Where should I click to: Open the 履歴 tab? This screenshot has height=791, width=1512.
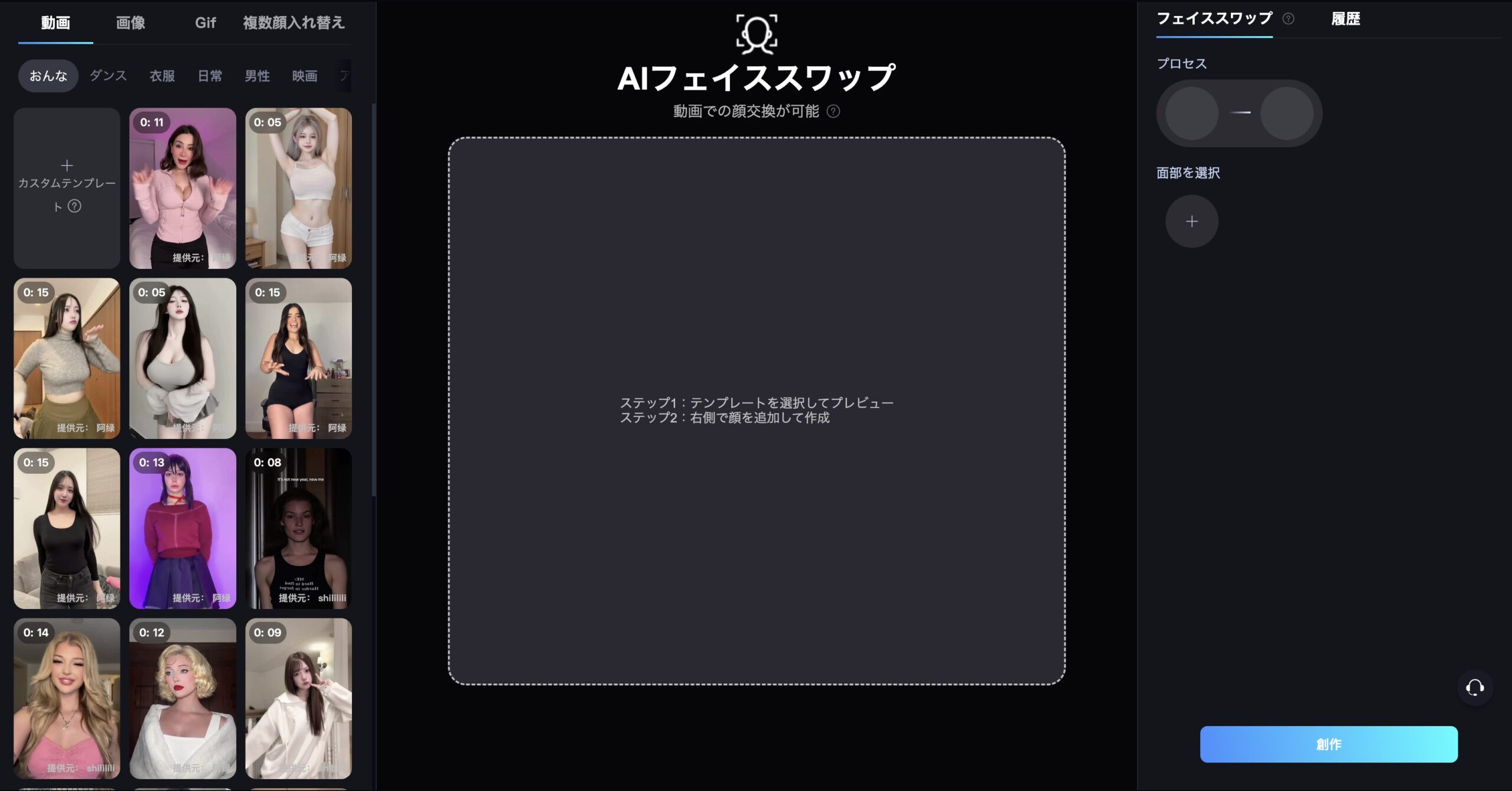click(x=1345, y=19)
